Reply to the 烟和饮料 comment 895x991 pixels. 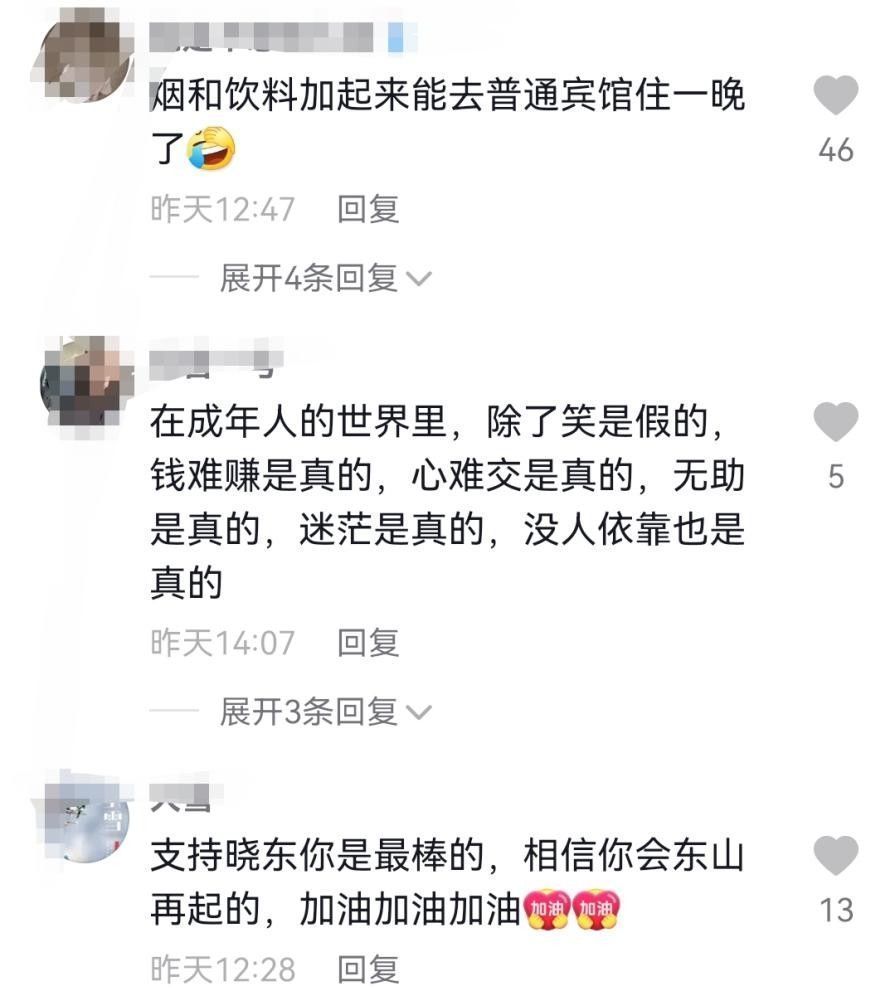click(x=368, y=209)
